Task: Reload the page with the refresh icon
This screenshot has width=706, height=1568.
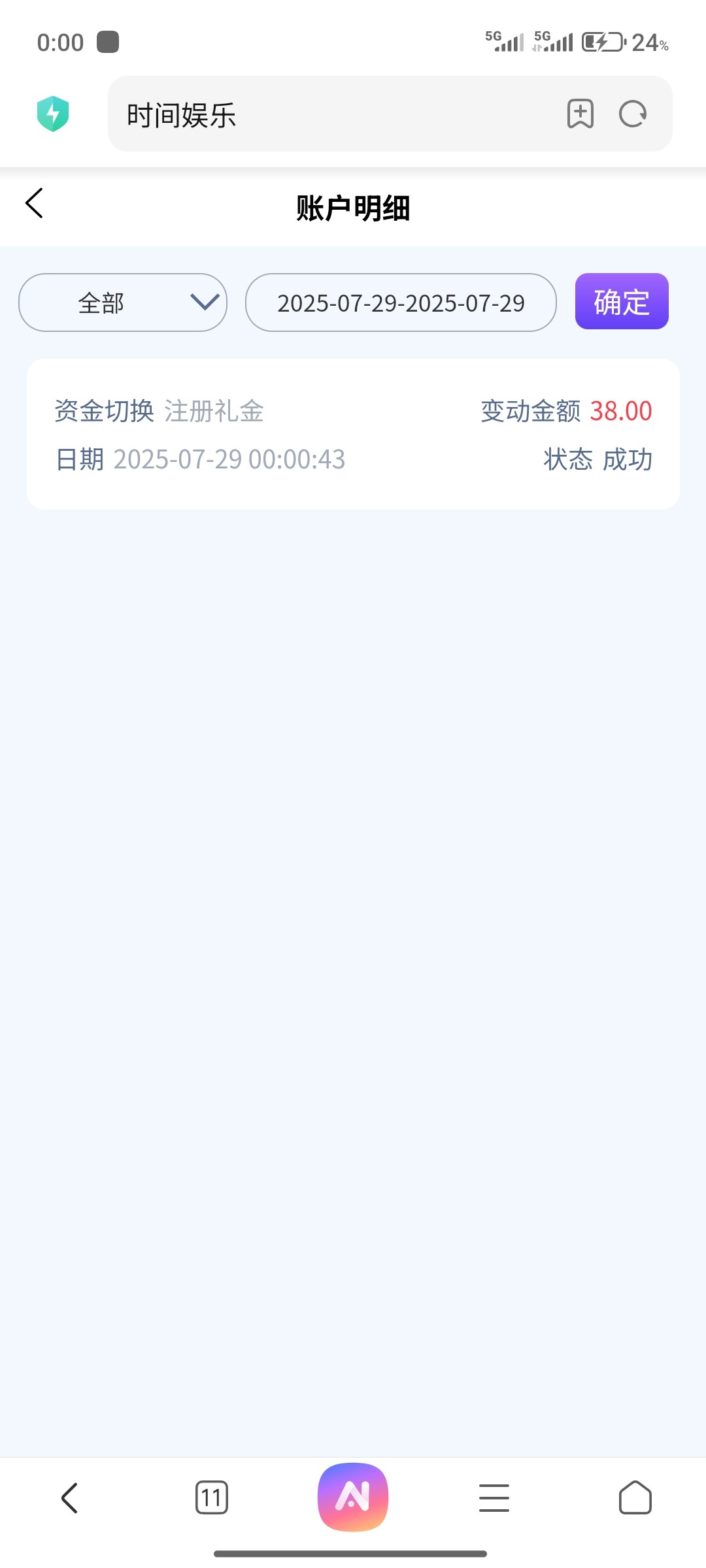Action: [632, 114]
